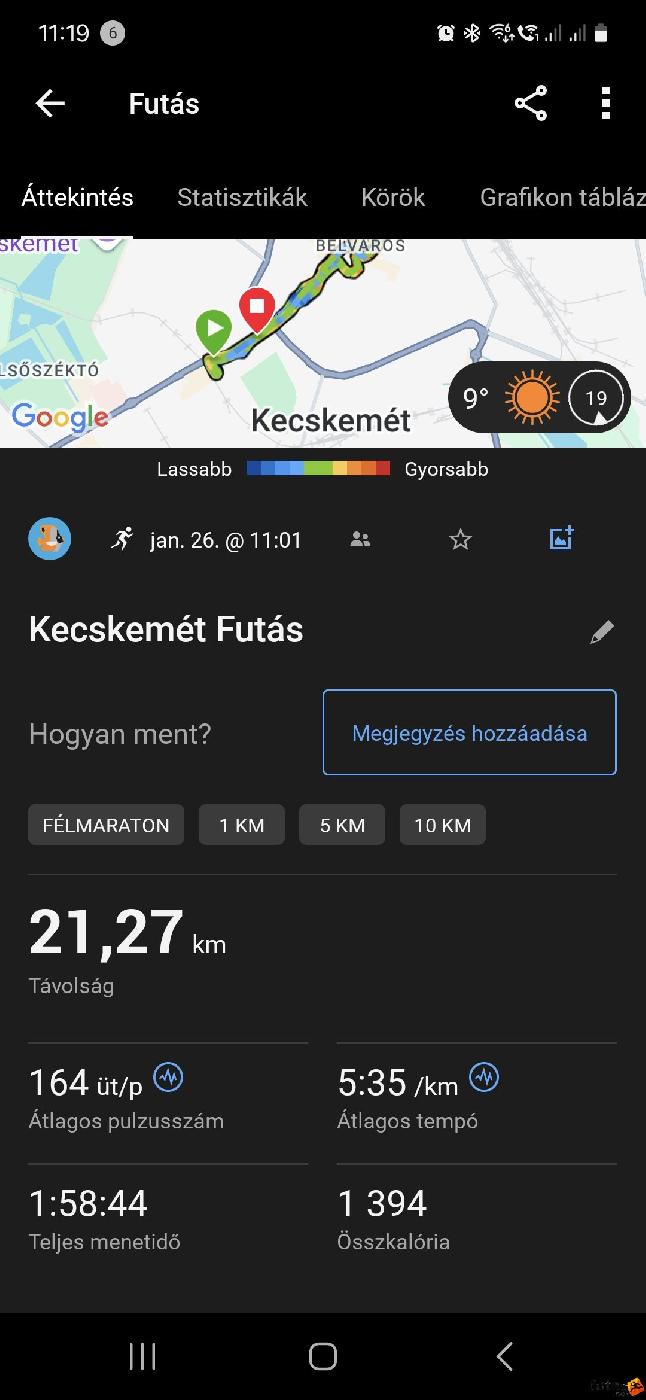
Task: Mark the activity as favorite
Action: (460, 540)
